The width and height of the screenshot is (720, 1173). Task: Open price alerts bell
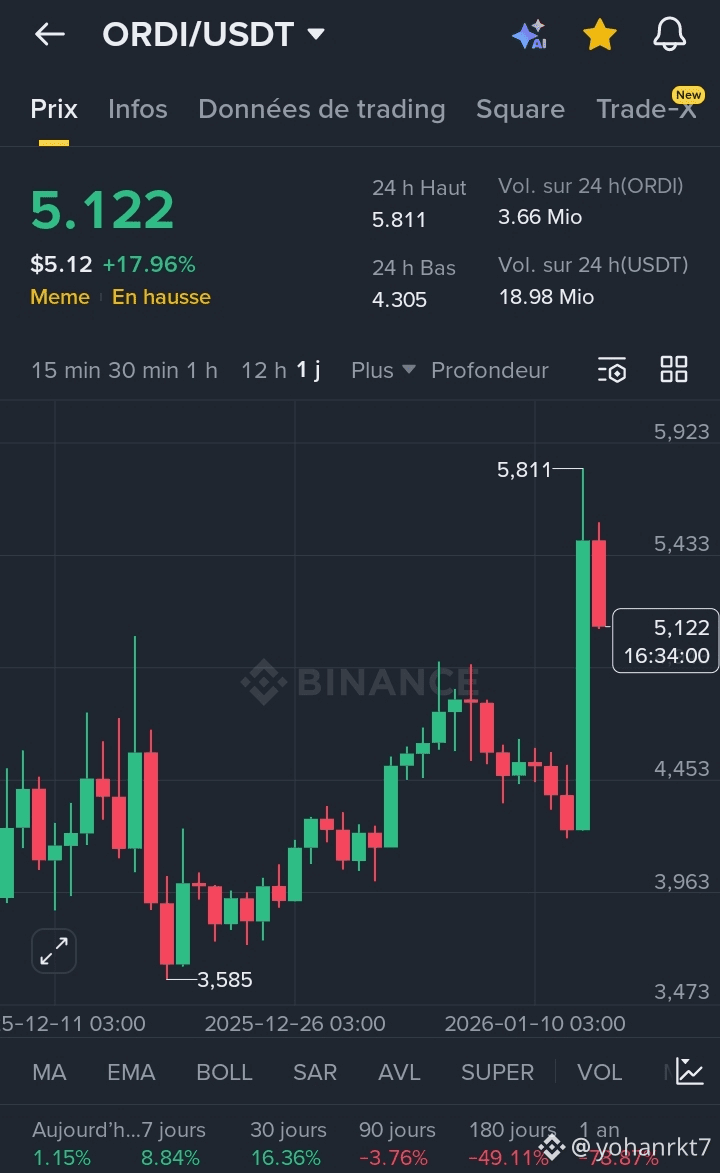[x=669, y=34]
